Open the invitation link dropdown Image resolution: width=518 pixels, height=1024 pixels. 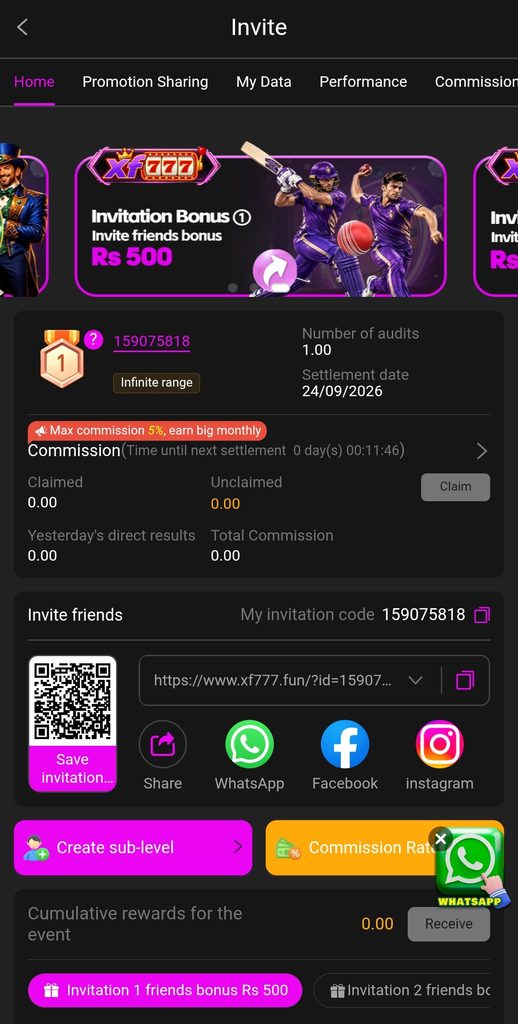[415, 680]
